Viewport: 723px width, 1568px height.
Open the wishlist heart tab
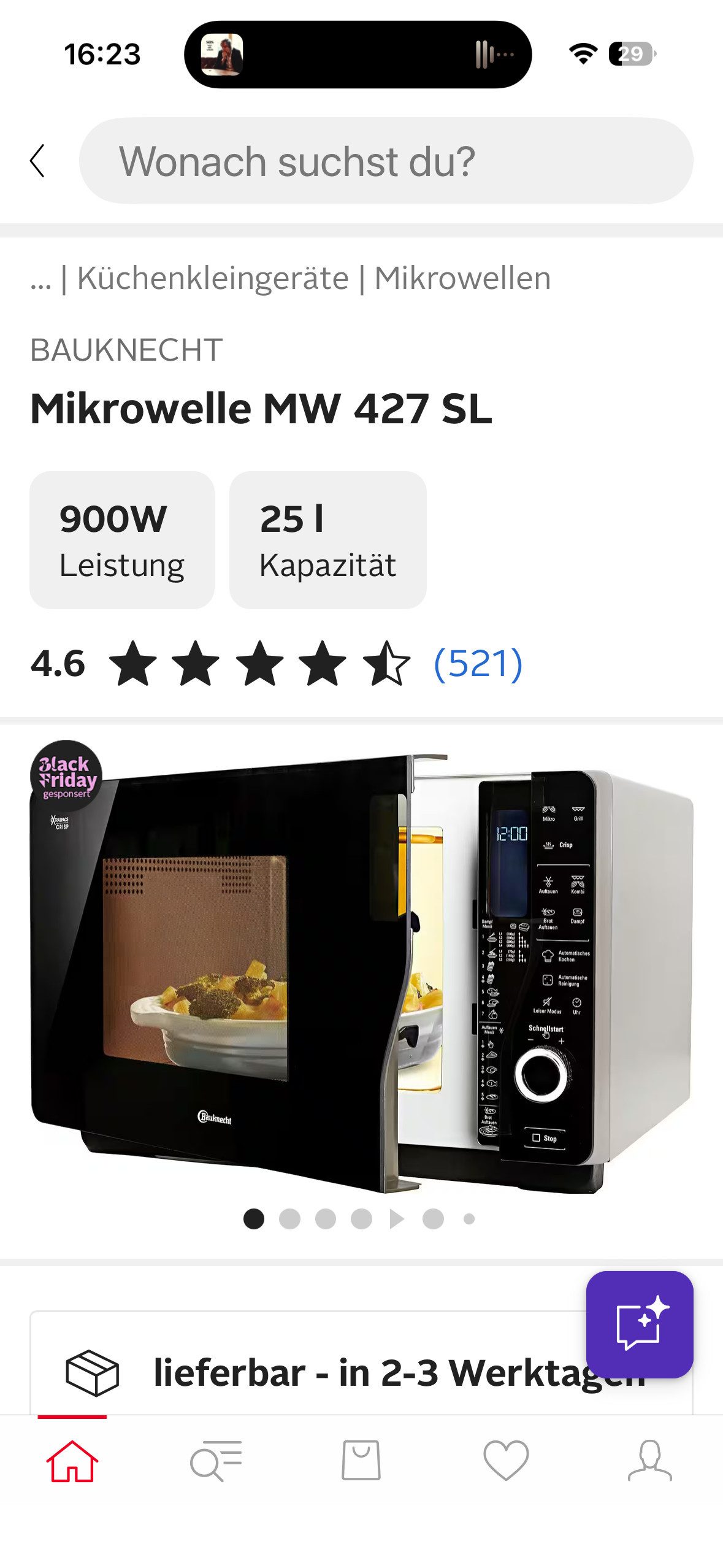click(x=506, y=1461)
